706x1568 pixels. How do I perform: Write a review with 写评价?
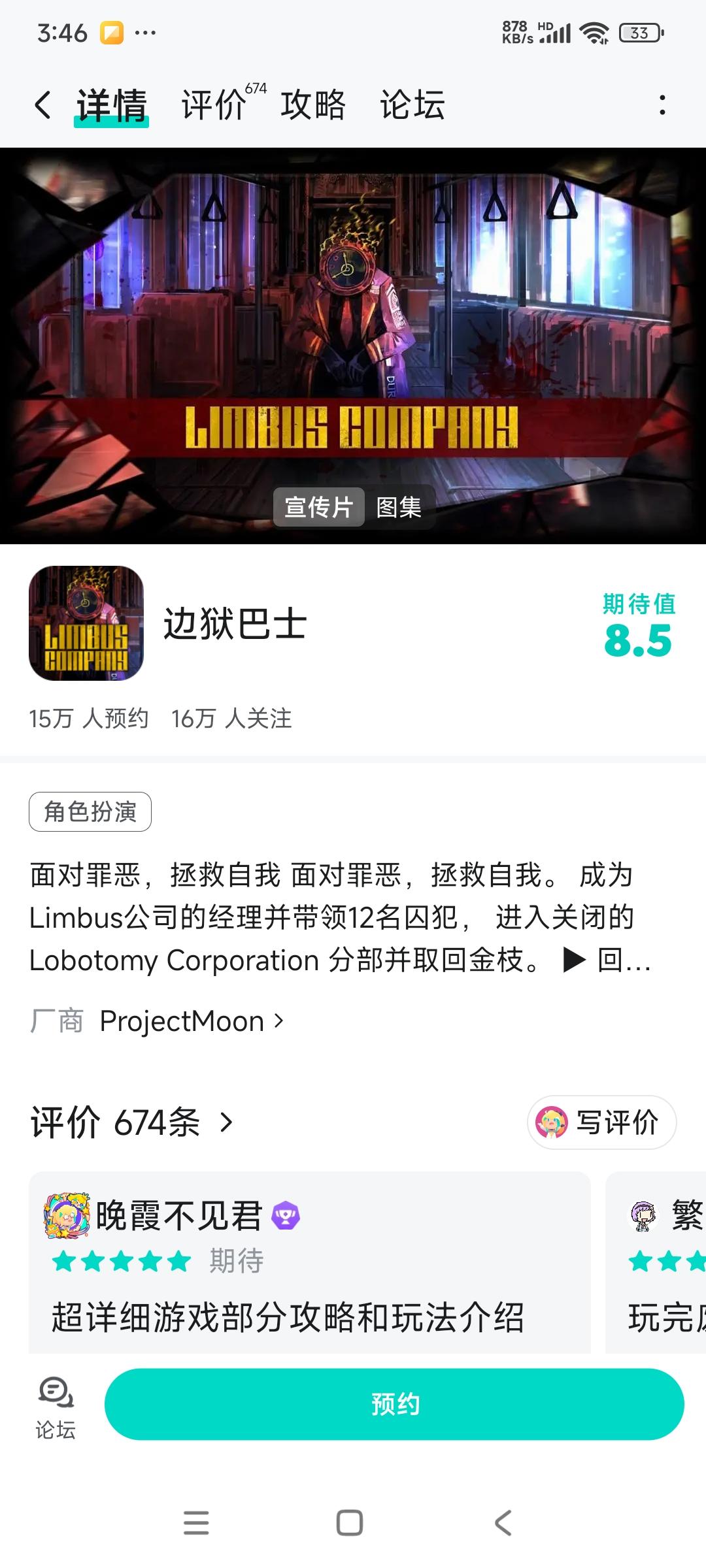click(601, 1122)
